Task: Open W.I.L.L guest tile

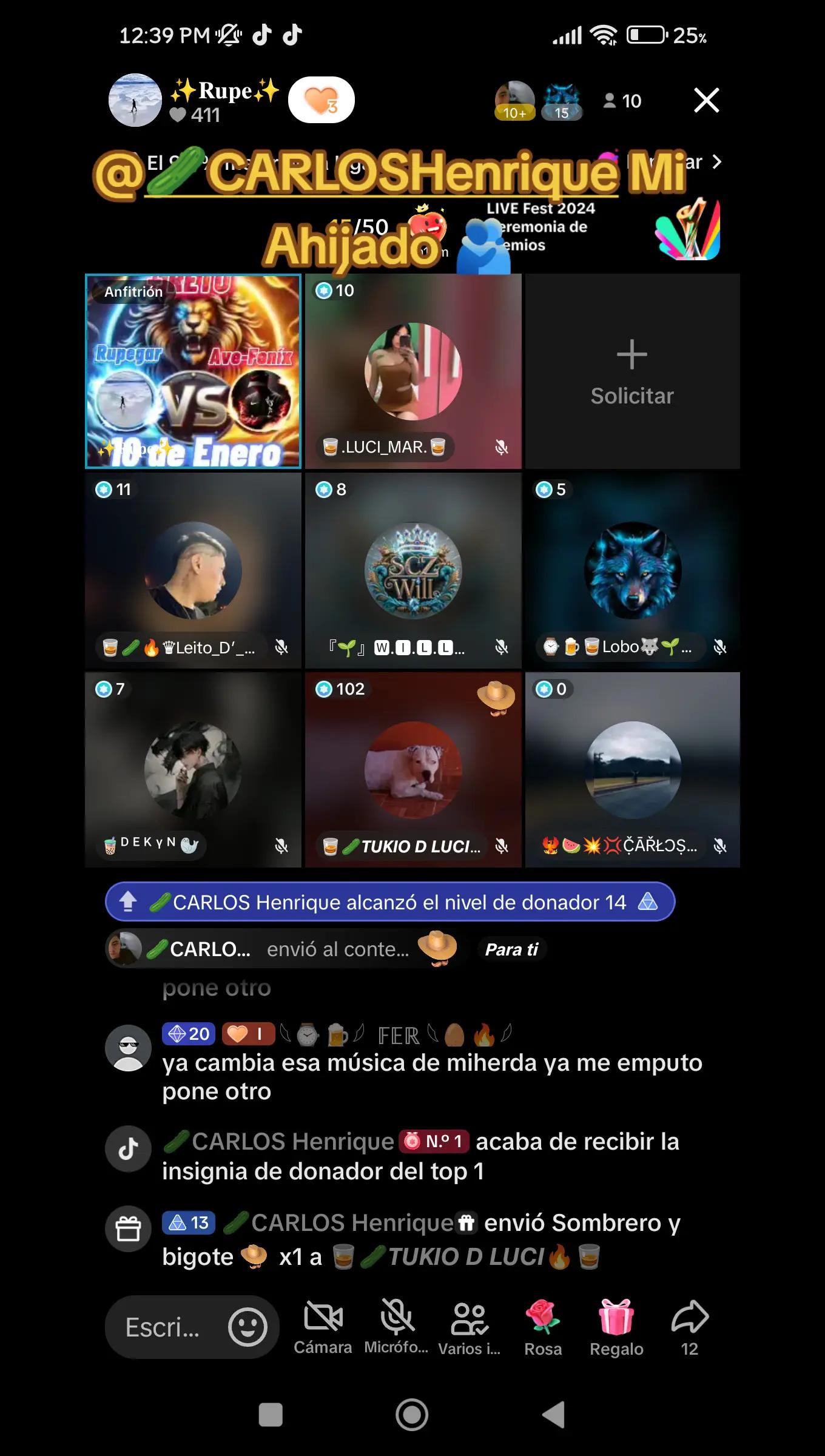Action: pyautogui.click(x=413, y=570)
